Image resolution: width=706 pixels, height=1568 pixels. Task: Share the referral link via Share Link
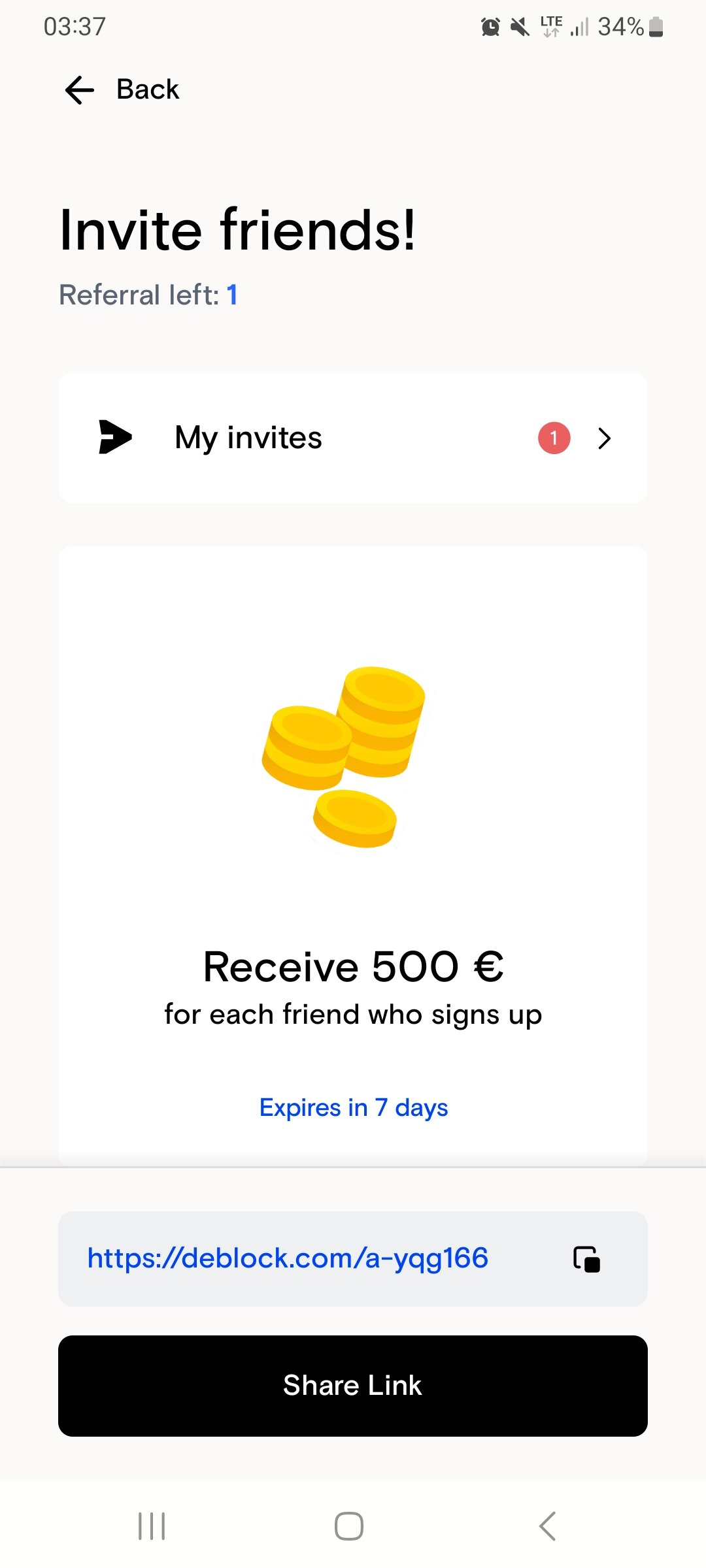pyautogui.click(x=353, y=1386)
